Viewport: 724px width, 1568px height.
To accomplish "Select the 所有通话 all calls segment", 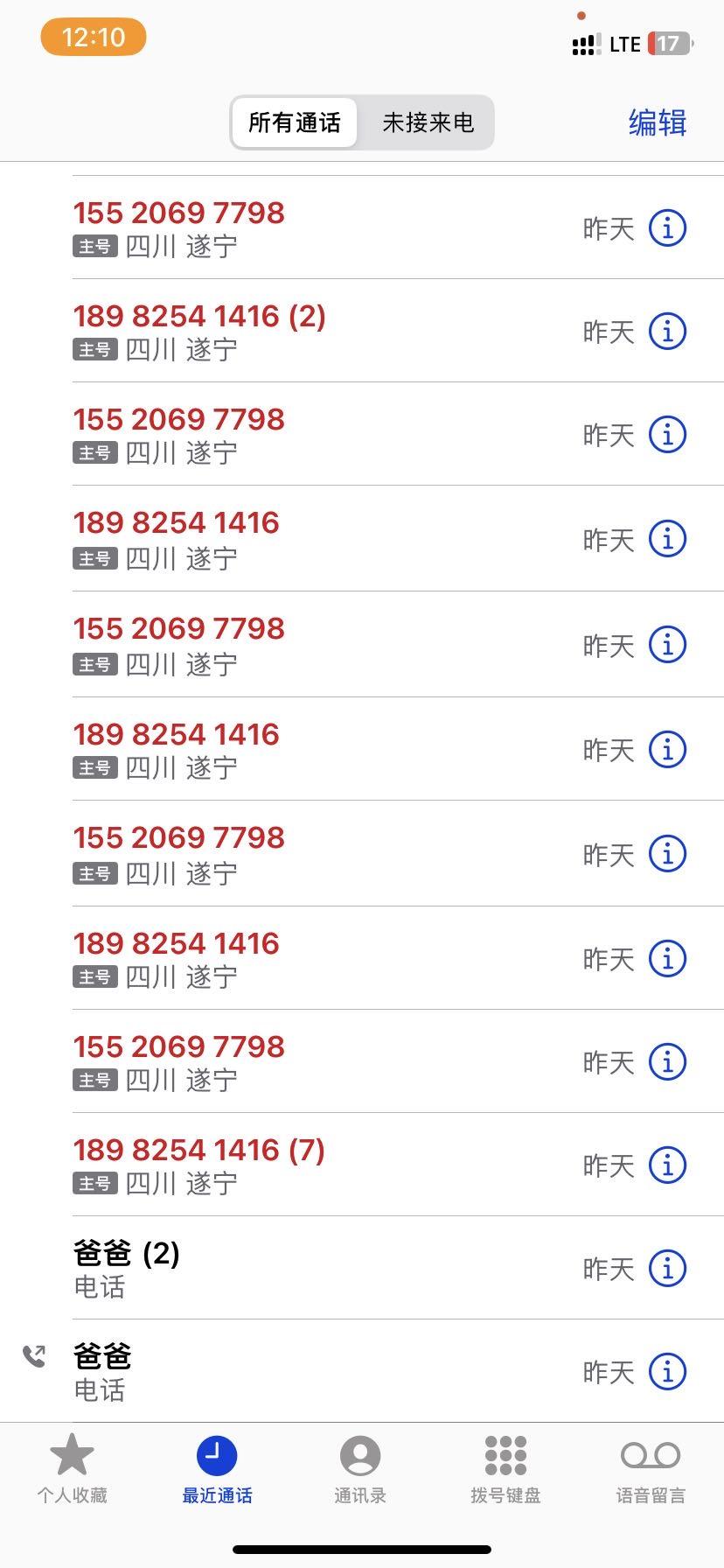I will (x=295, y=122).
